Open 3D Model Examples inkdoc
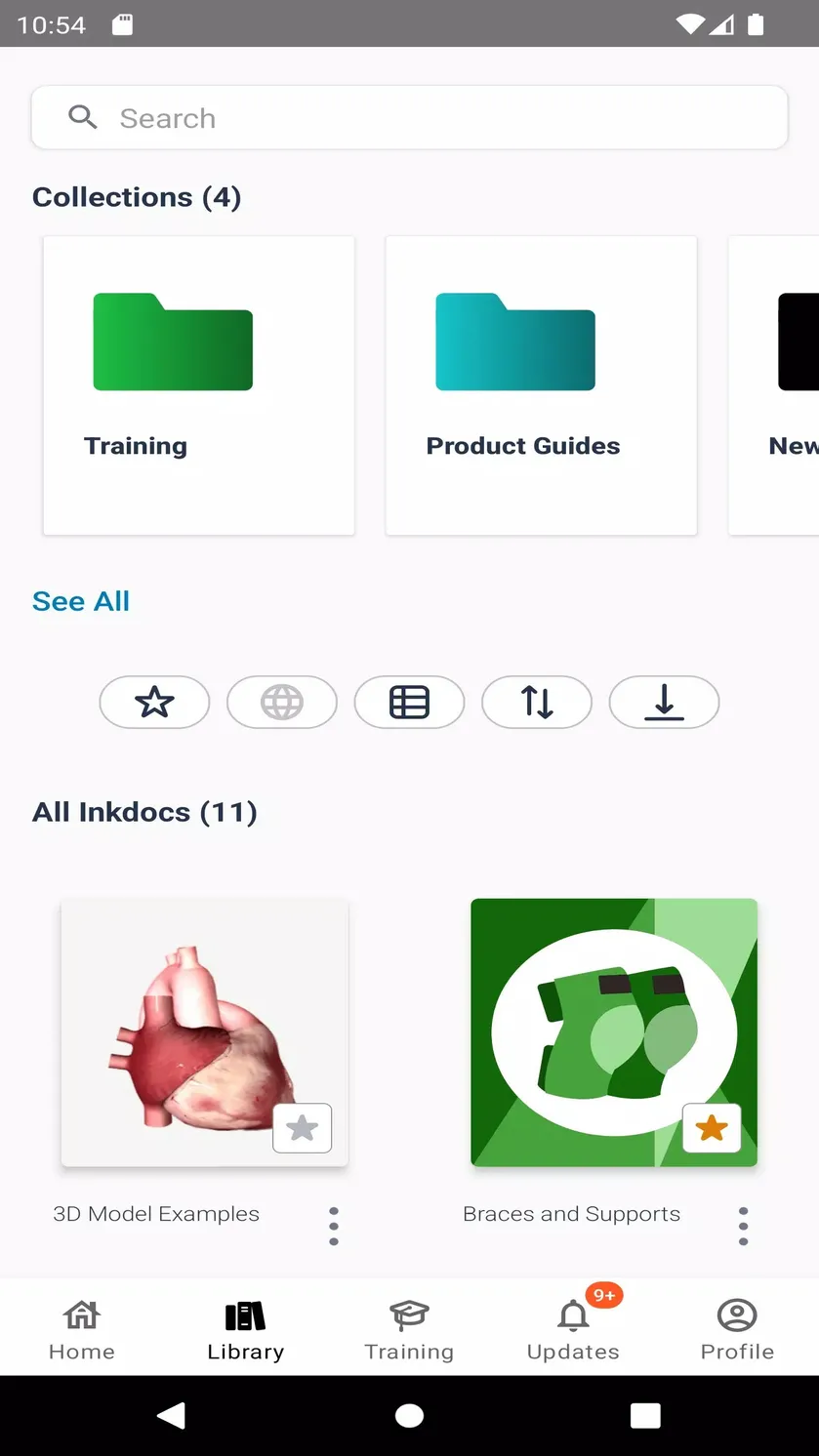Viewport: 819px width, 1456px height. coord(205,1032)
